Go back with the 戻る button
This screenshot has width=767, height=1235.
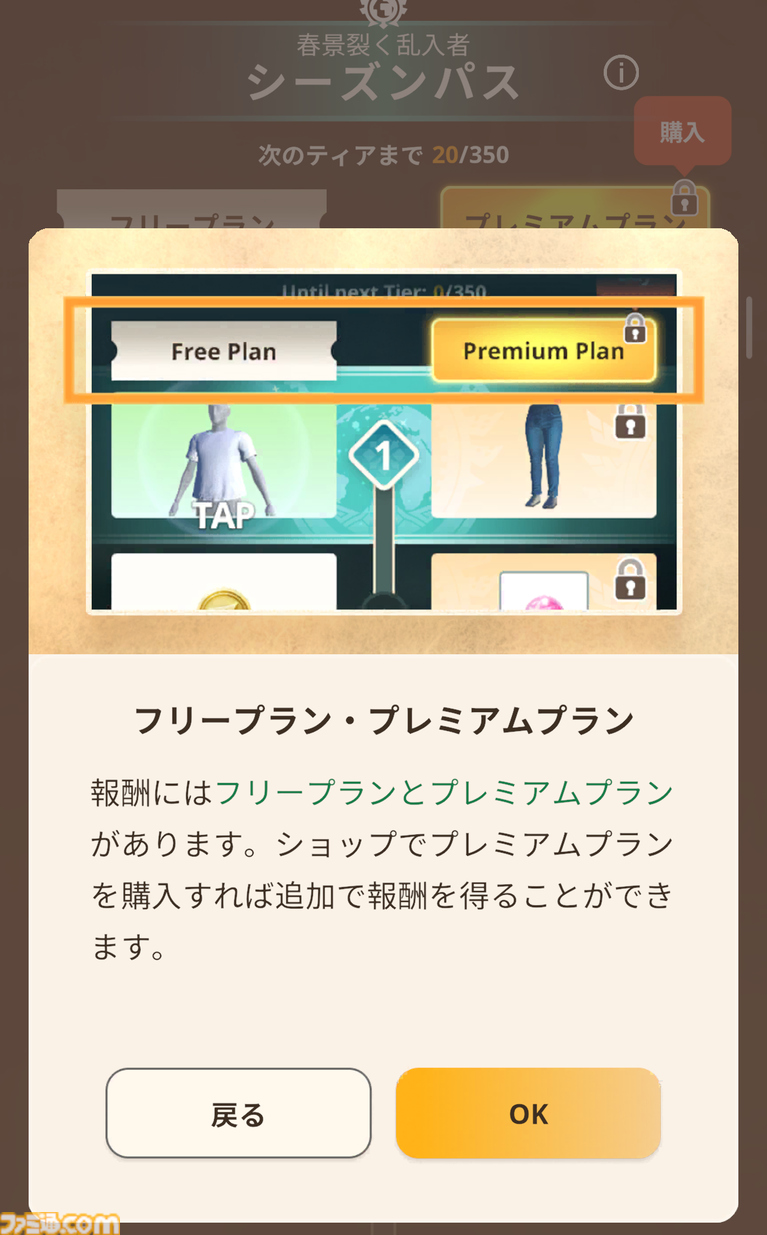[x=238, y=1114]
